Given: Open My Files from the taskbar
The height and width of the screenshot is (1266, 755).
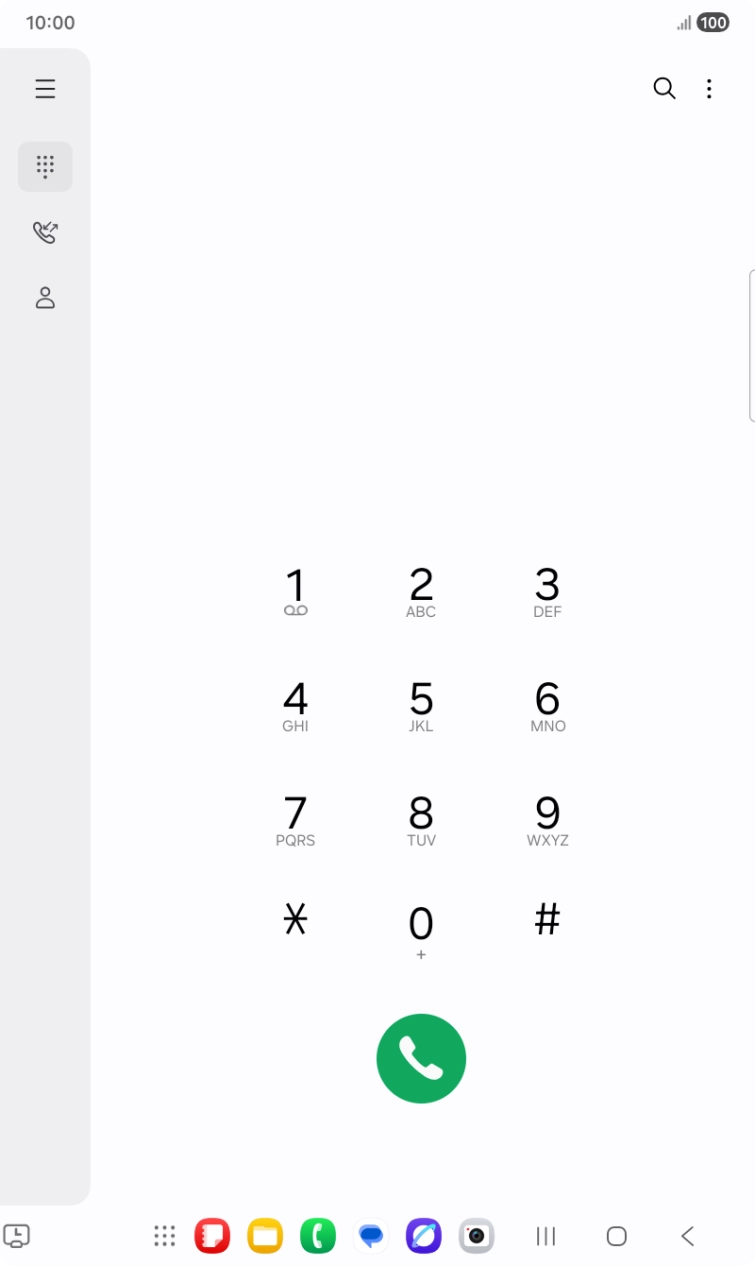Looking at the screenshot, I should coord(264,1236).
